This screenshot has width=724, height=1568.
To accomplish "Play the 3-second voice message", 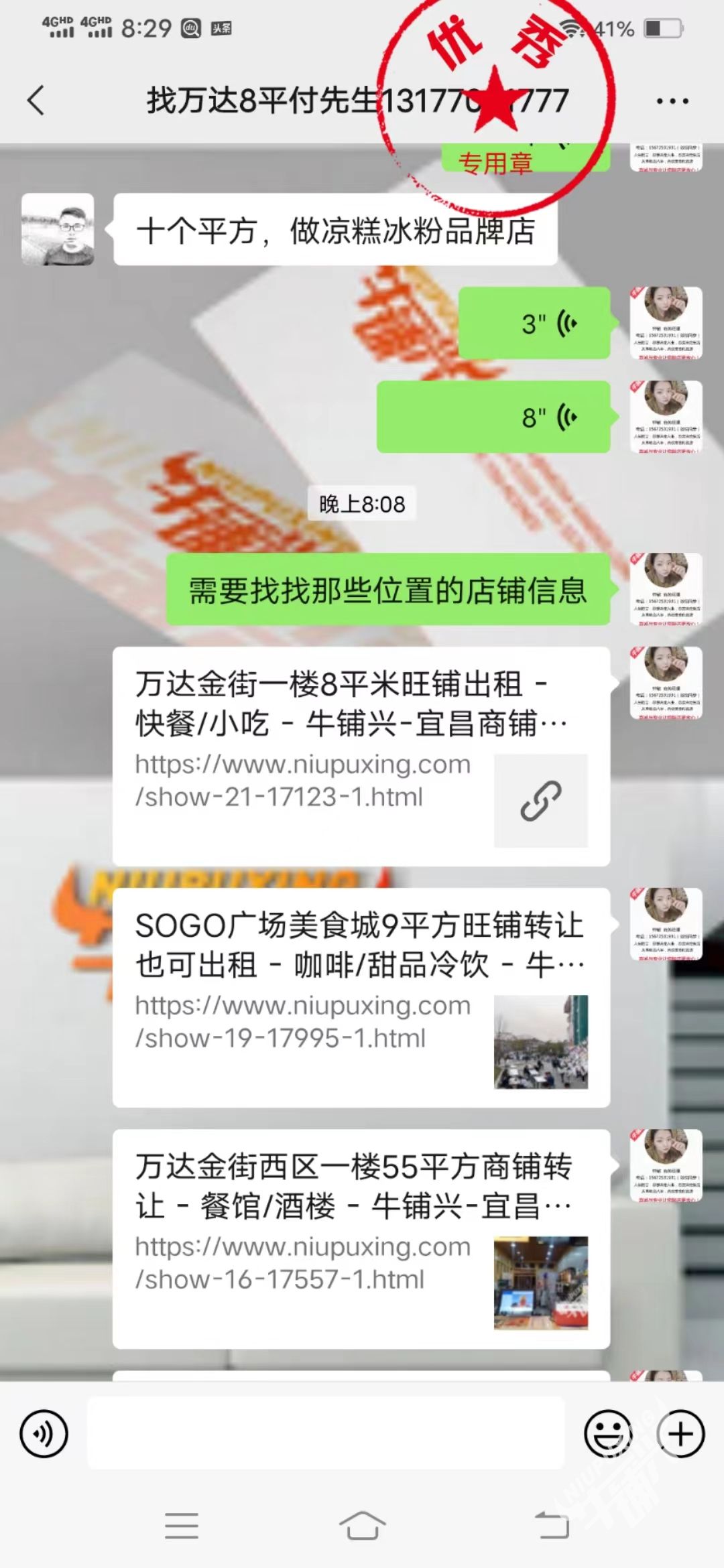I will tap(534, 324).
